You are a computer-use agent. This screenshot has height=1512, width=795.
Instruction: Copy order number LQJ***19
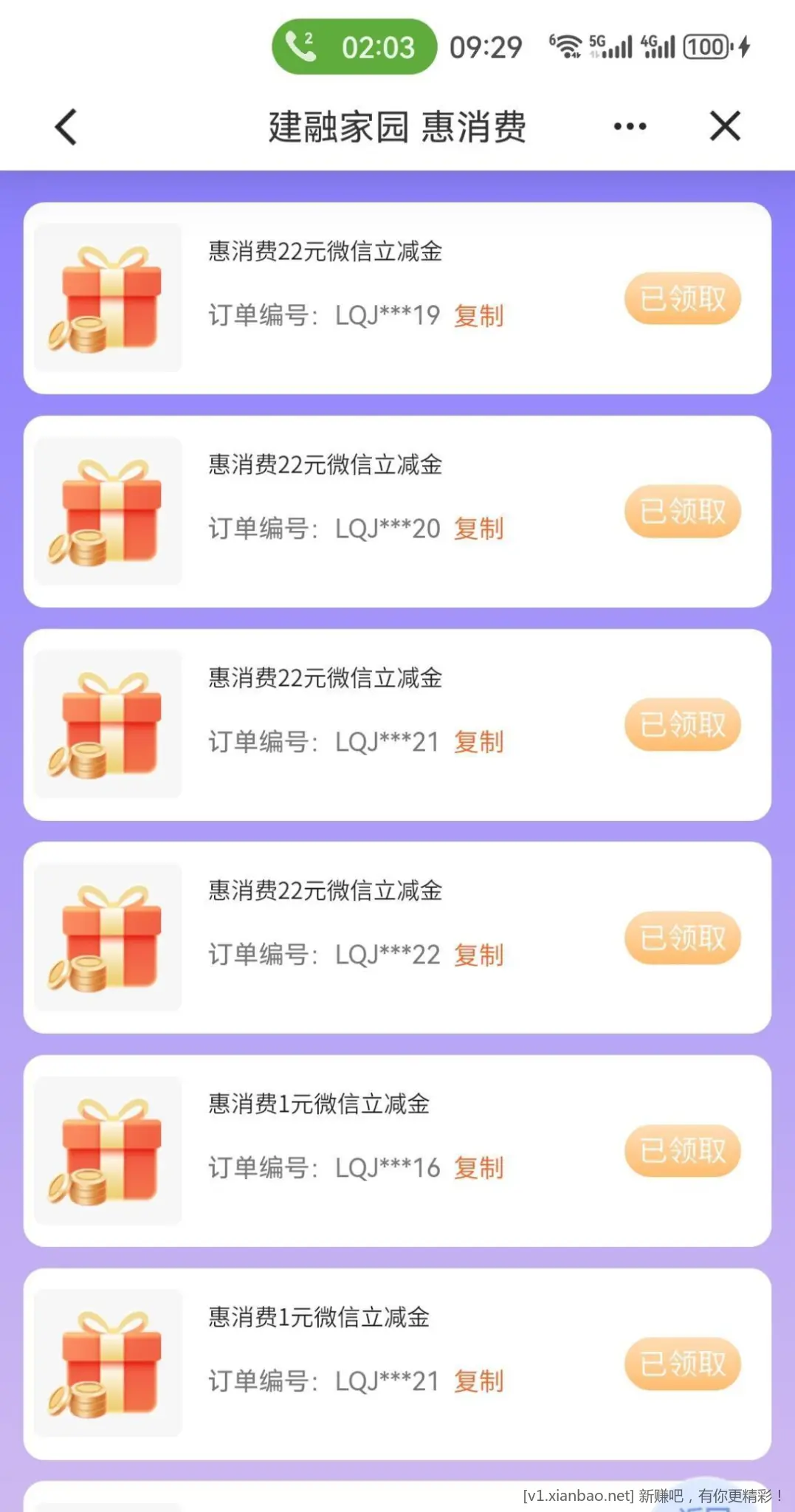tap(478, 316)
